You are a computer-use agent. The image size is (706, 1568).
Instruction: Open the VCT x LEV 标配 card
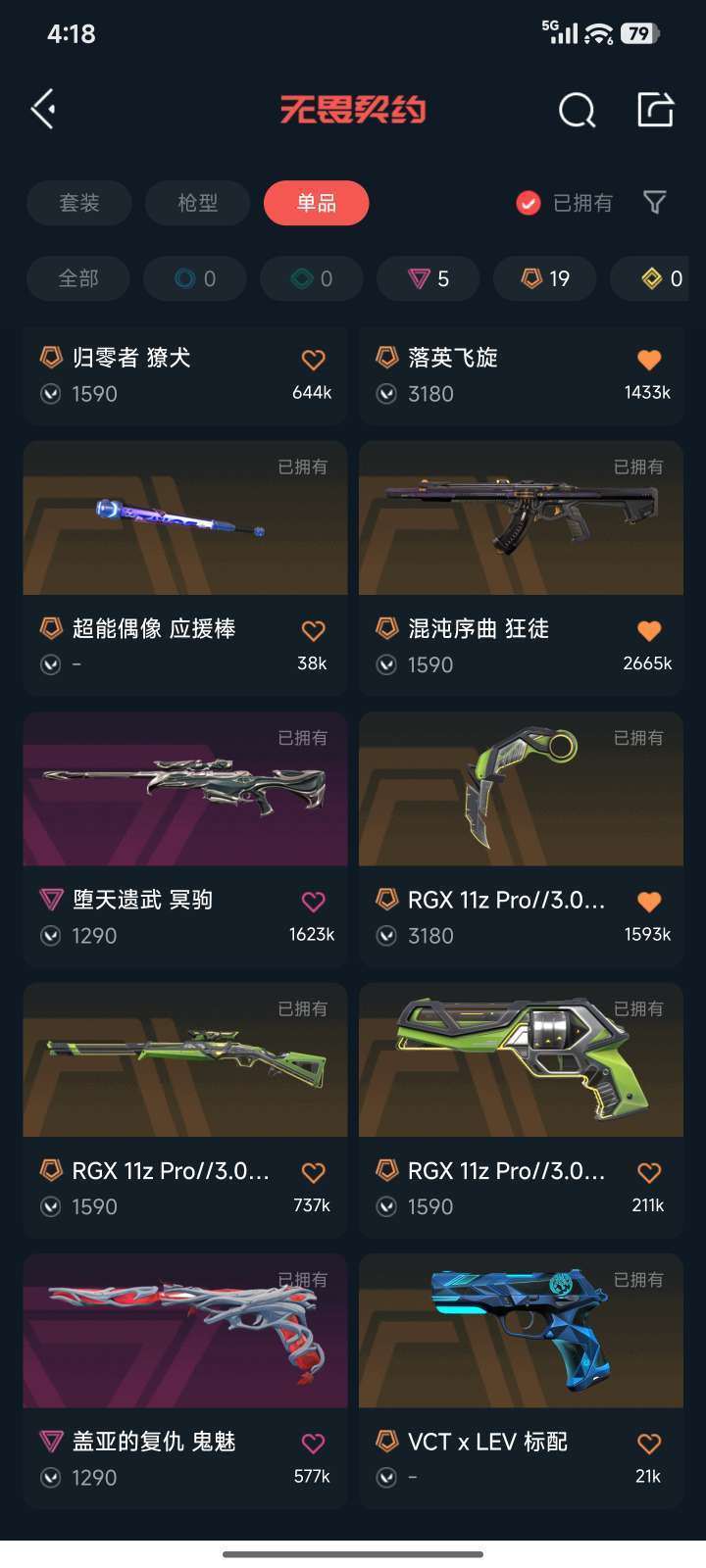coord(521,1382)
